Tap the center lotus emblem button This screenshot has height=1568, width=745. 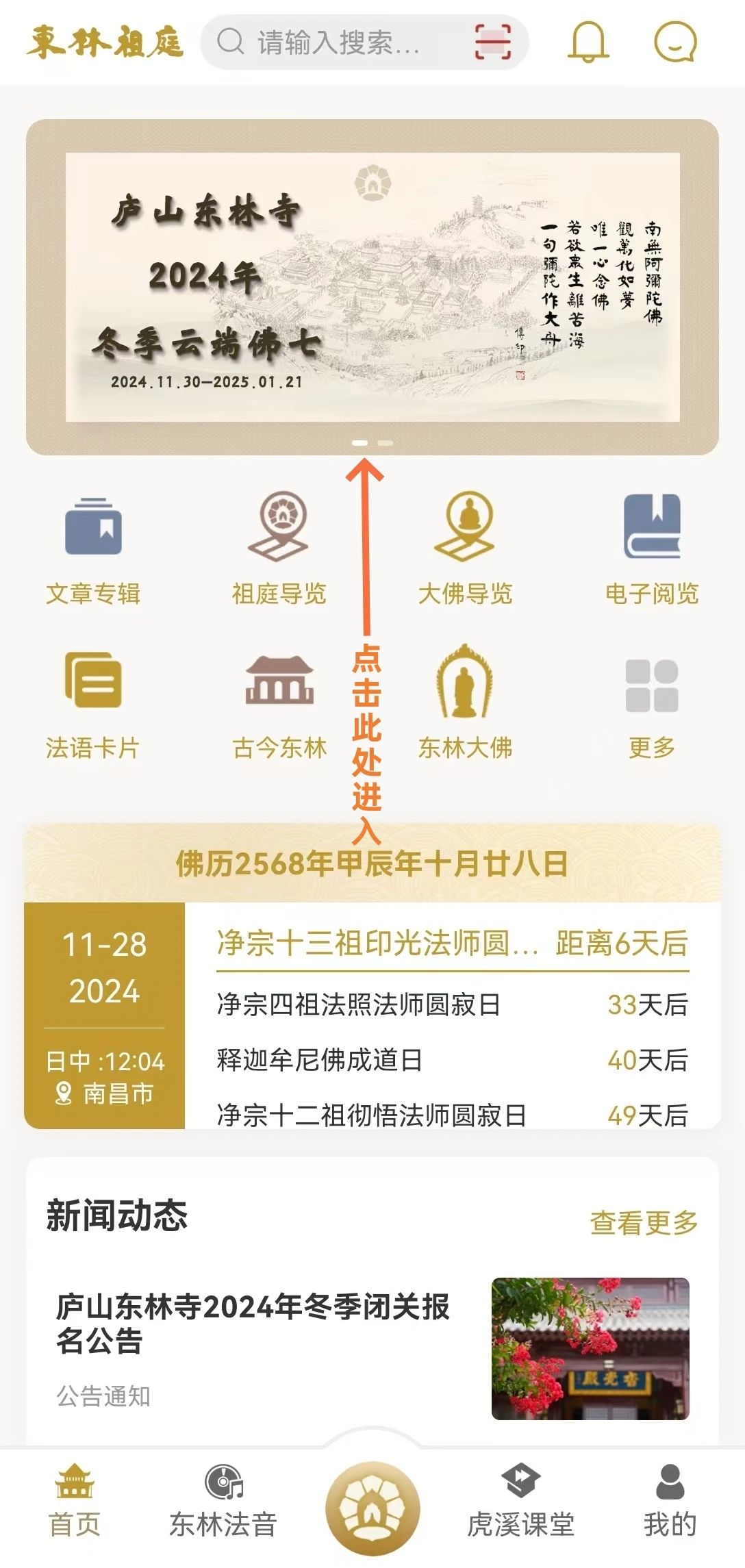[372, 1506]
